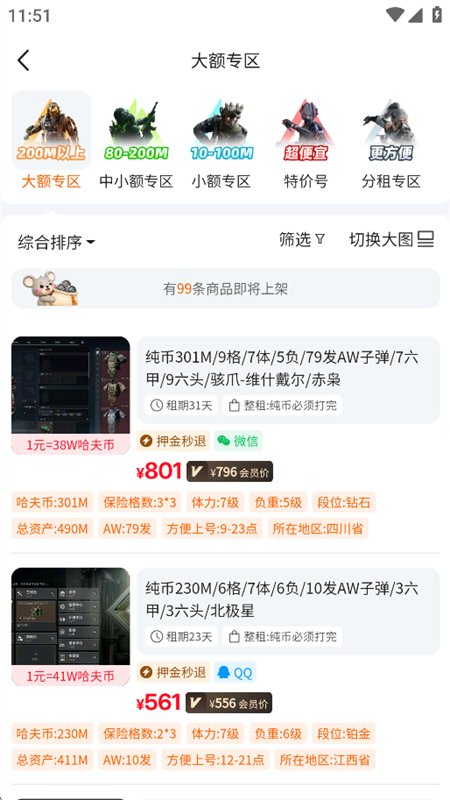
Task: Open the 筛选 filter options
Action: (302, 239)
